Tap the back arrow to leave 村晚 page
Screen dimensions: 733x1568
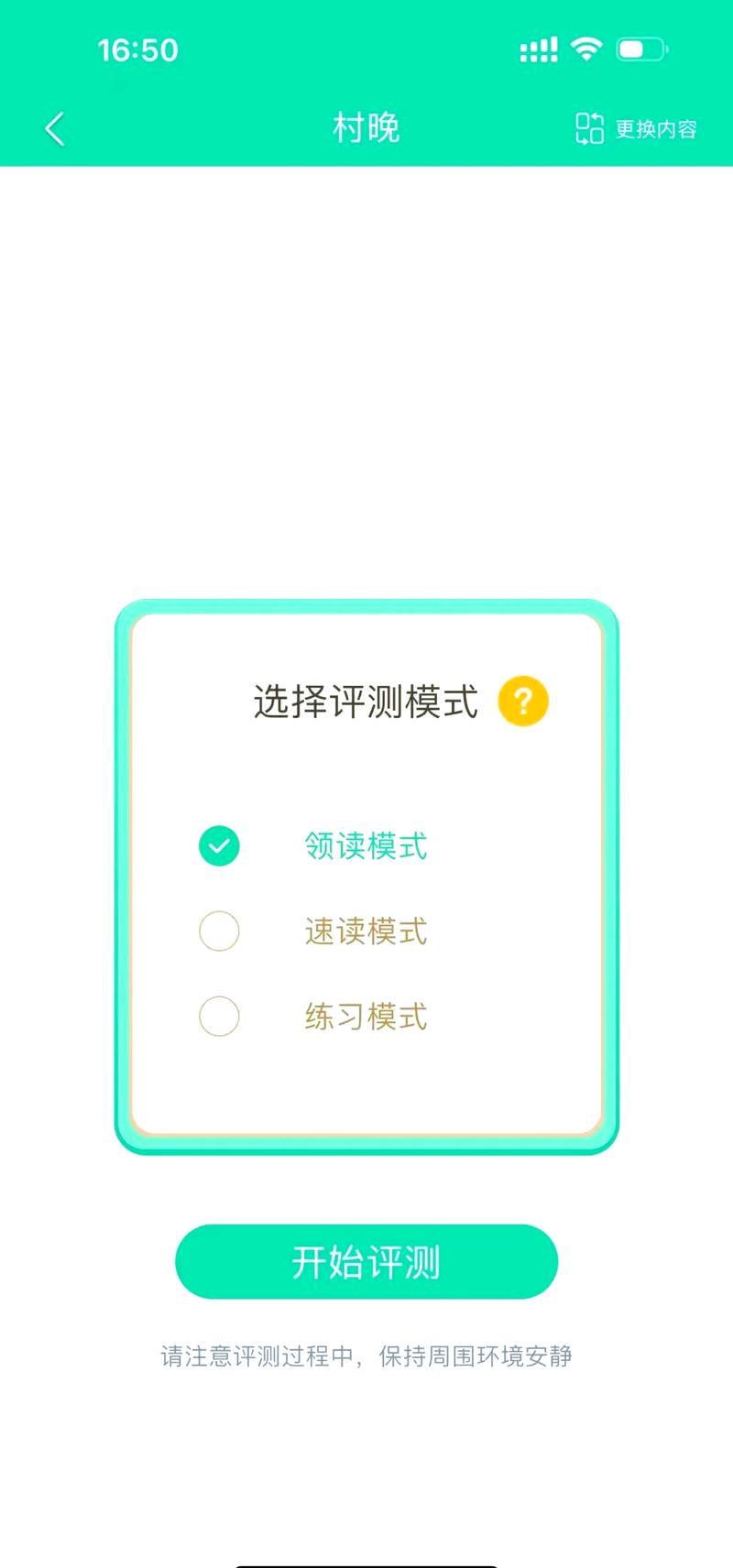53,128
